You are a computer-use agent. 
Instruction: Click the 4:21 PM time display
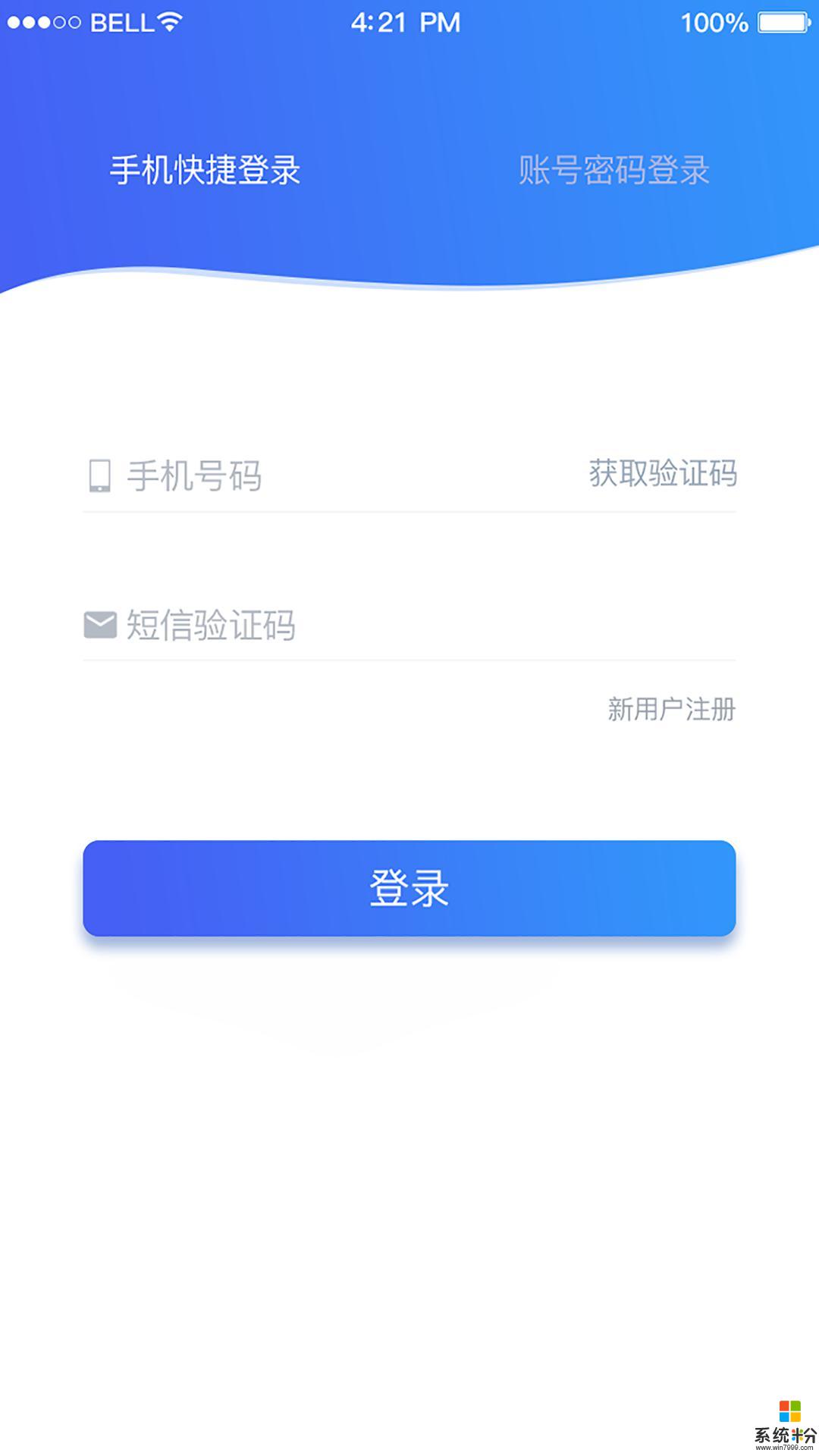point(408,23)
